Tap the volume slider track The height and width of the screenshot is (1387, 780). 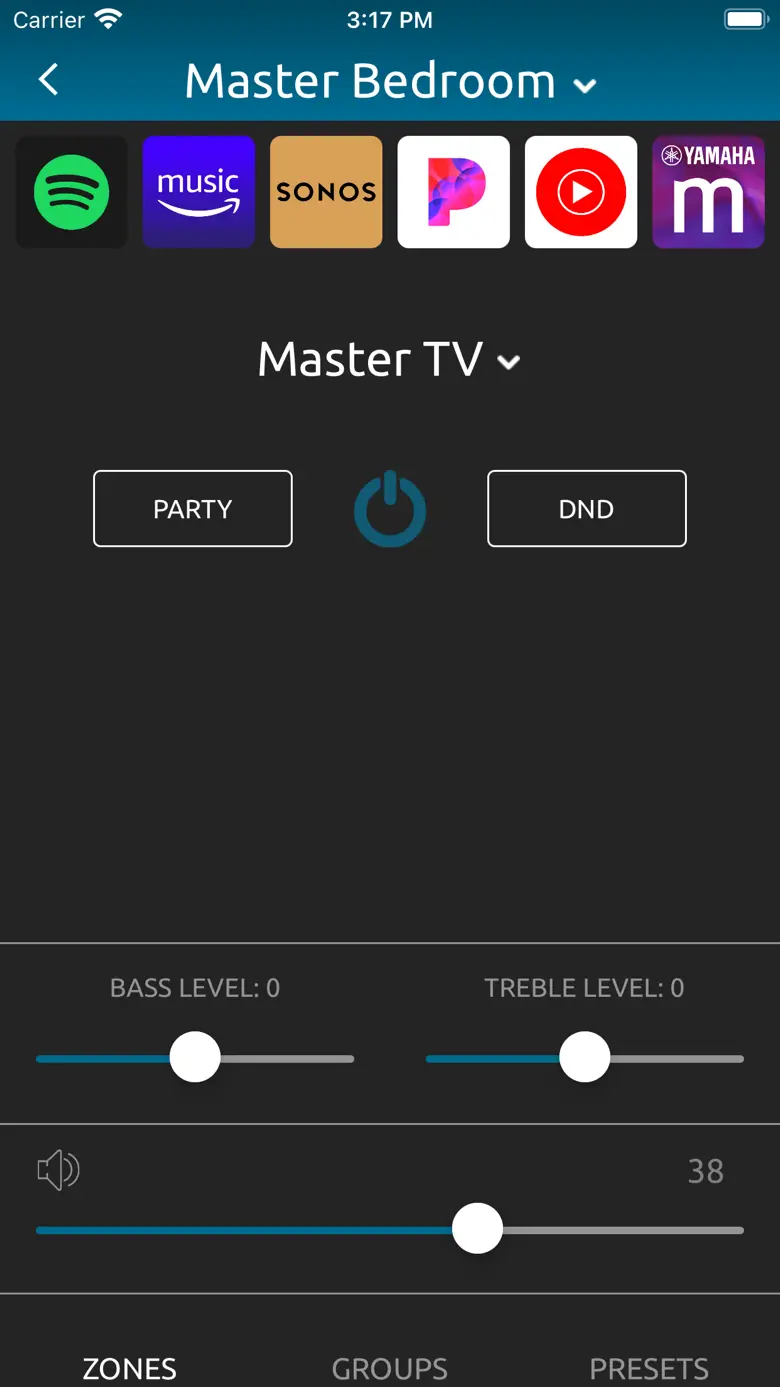tap(390, 1230)
